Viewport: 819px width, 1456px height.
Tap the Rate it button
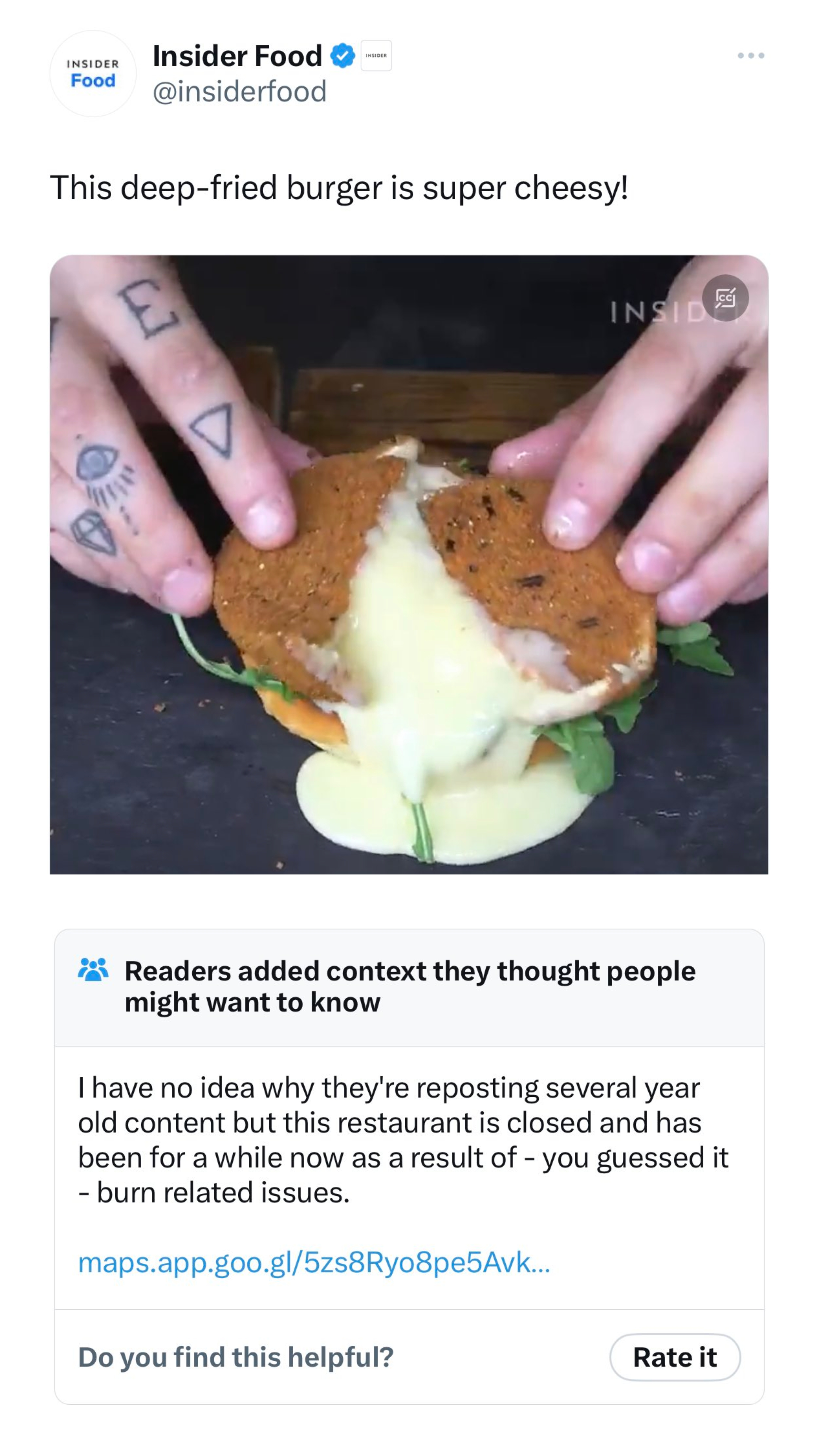[675, 1357]
